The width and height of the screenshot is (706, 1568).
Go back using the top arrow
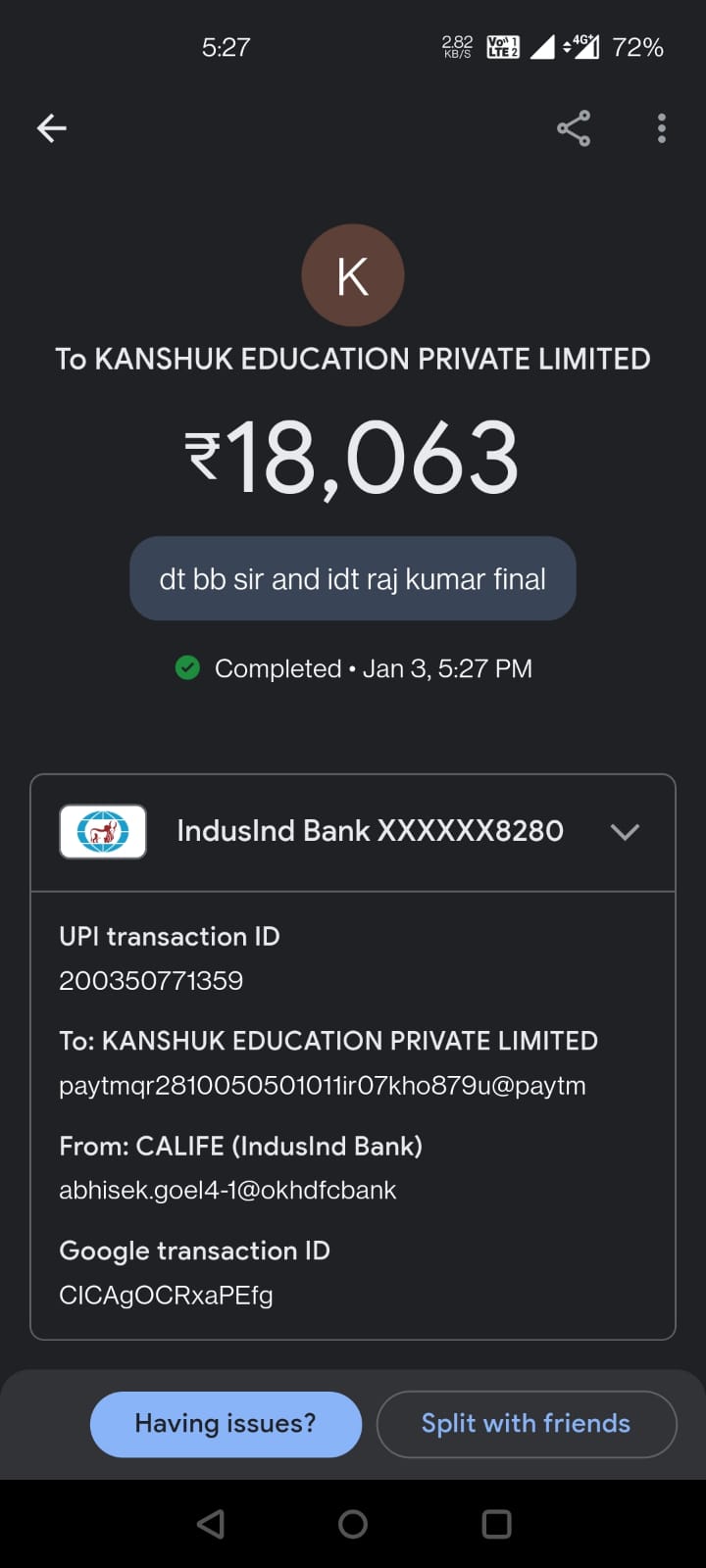point(51,128)
